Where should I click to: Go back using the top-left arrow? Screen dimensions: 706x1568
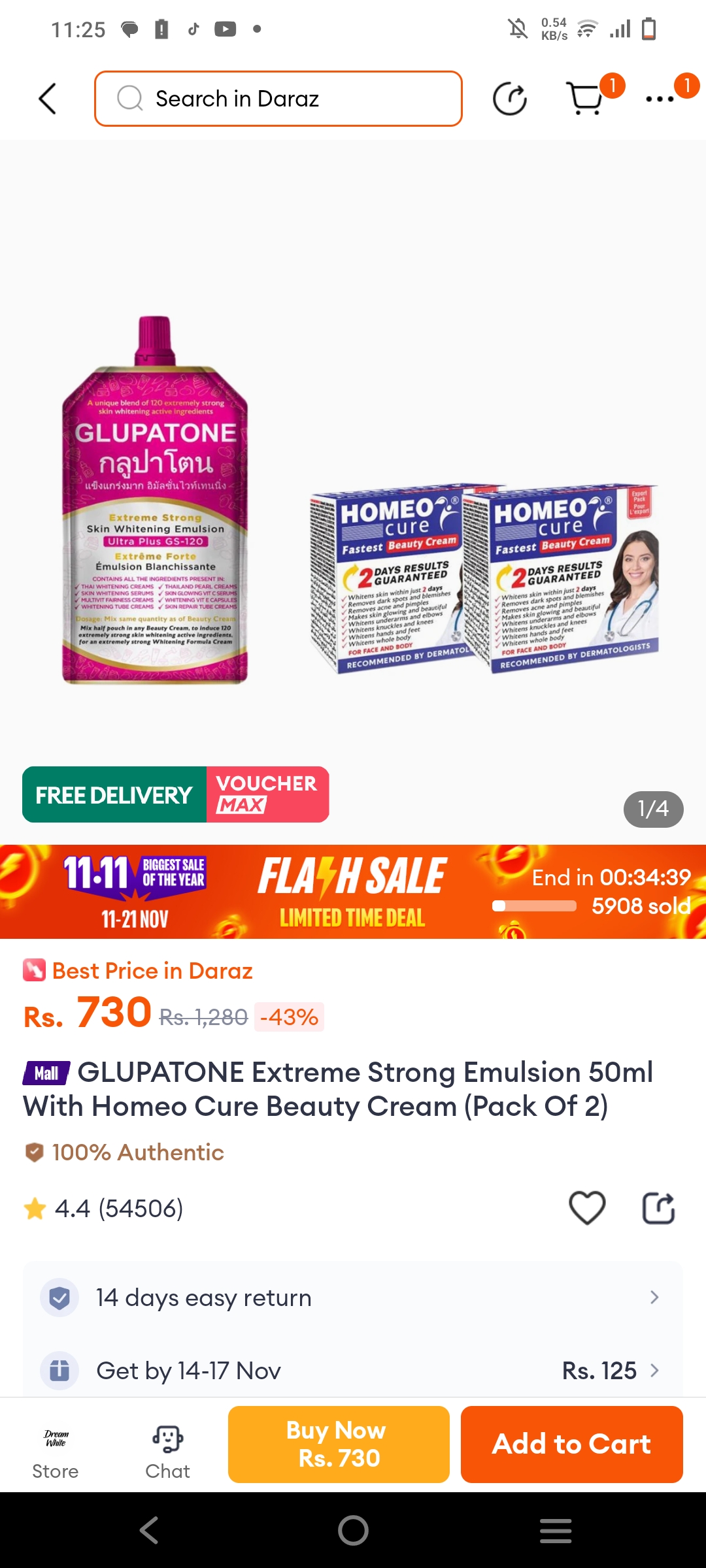48,99
